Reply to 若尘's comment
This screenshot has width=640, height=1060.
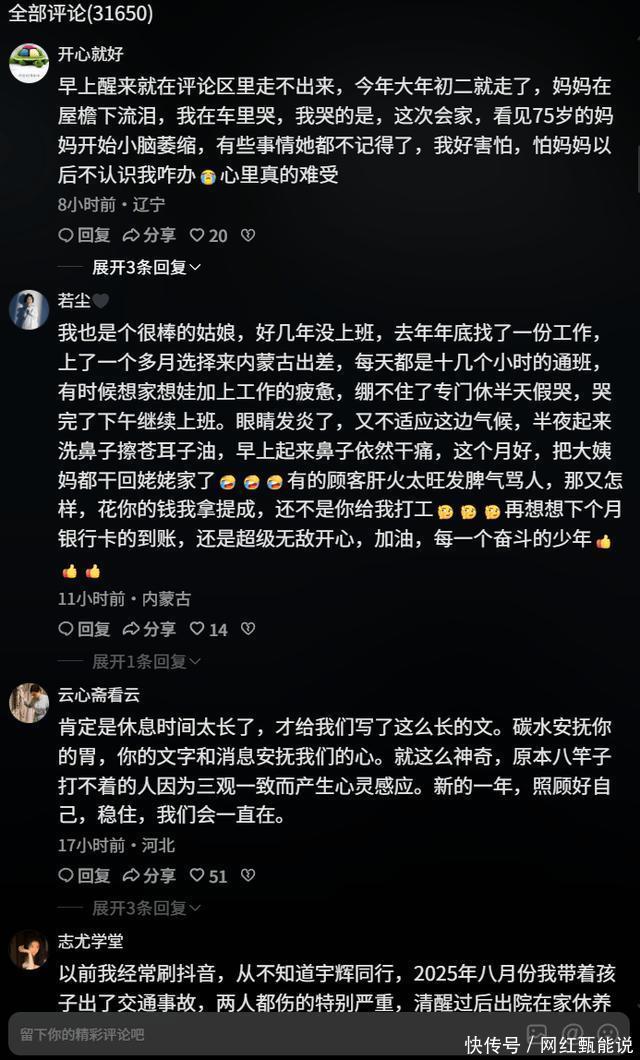tap(84, 629)
